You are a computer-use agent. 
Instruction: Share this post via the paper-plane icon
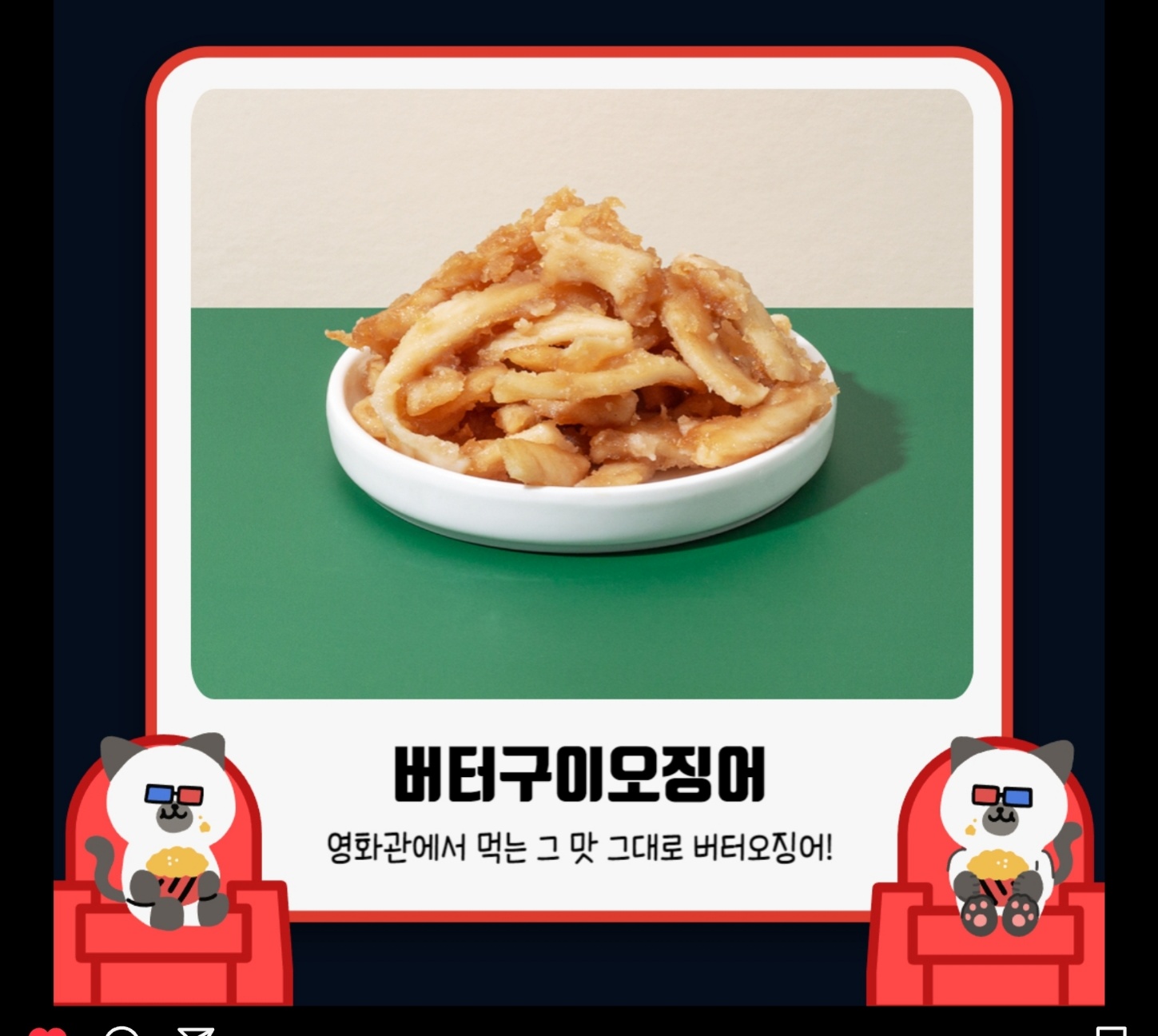click(x=195, y=1032)
